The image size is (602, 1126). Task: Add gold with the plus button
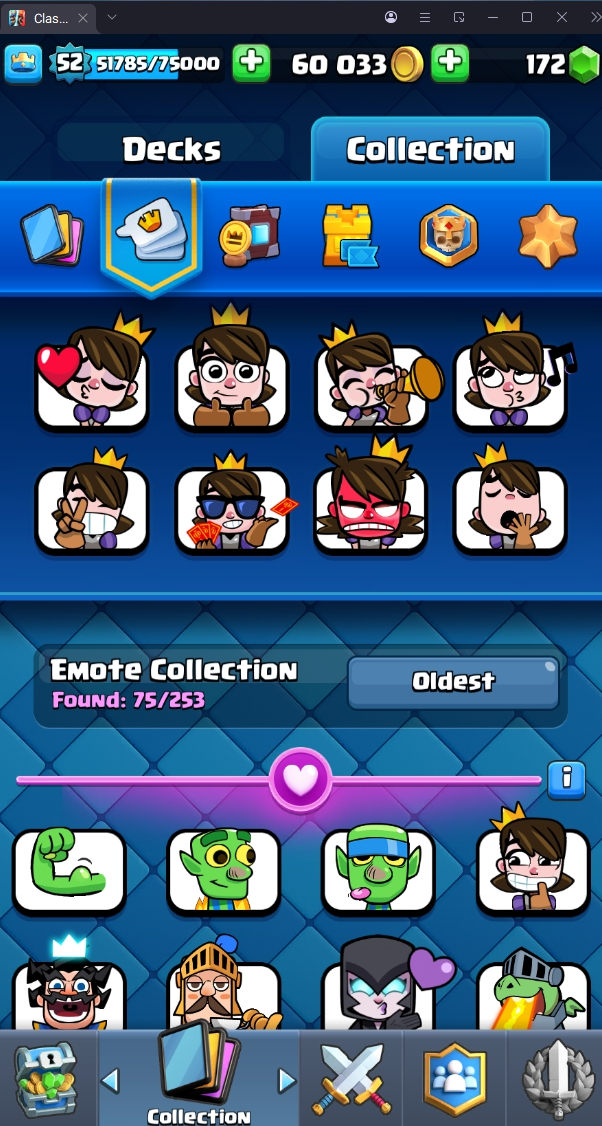pos(451,63)
